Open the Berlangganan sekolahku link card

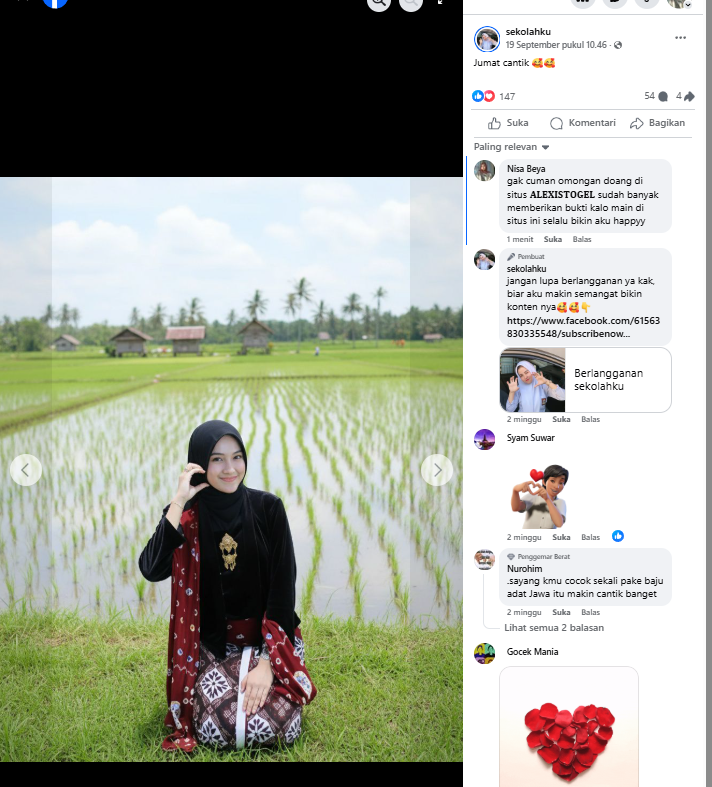coord(586,380)
